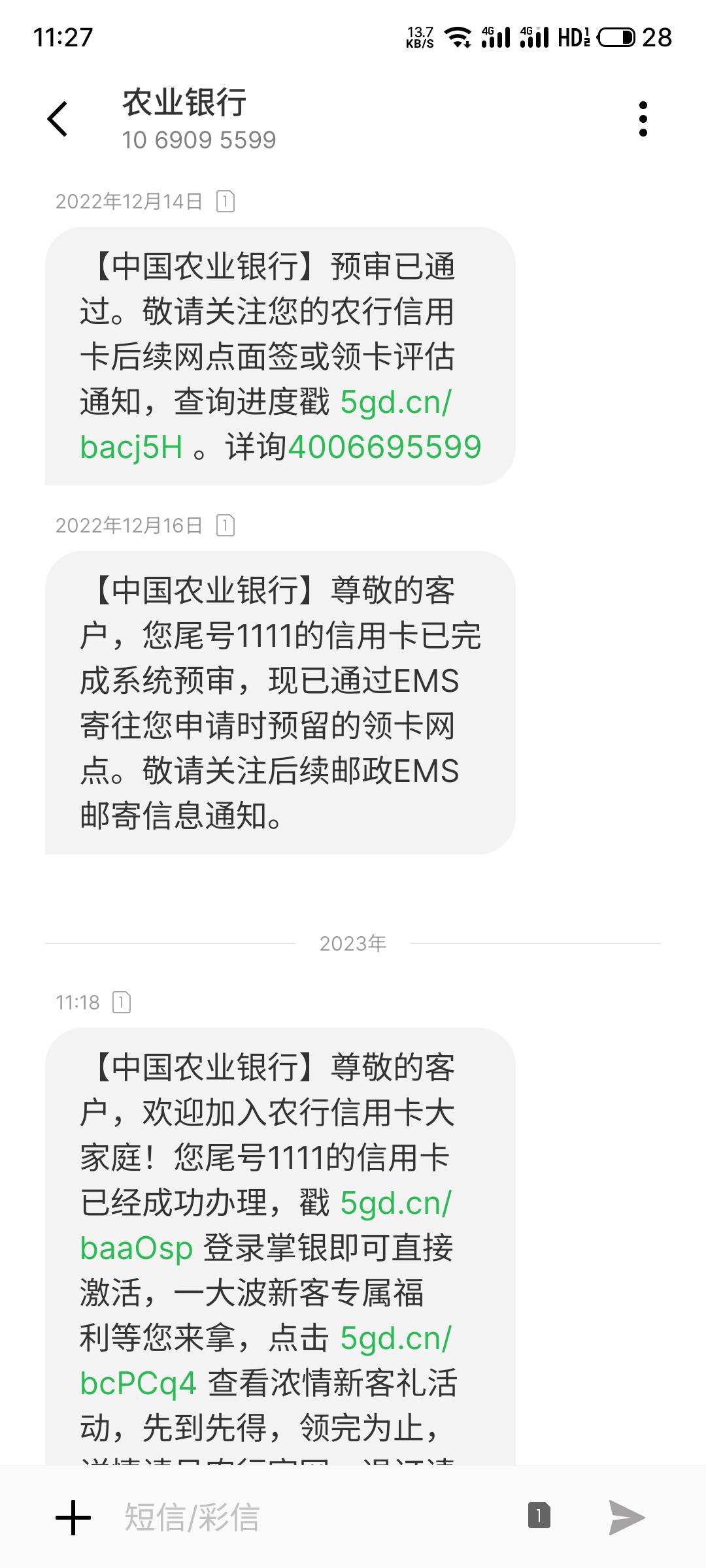Tap the phone number 4006695599

[x=385, y=448]
